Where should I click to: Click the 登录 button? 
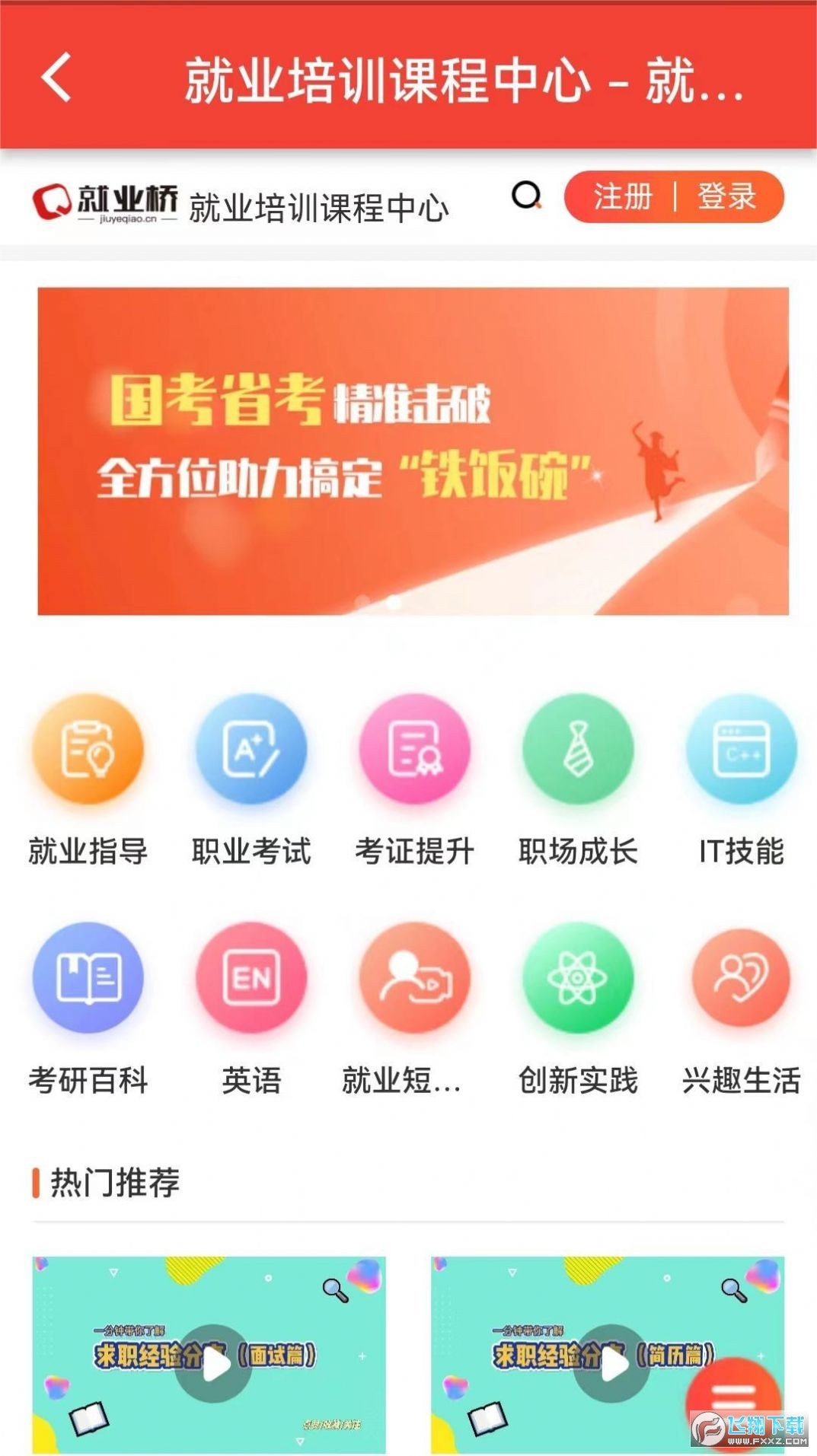(x=726, y=197)
